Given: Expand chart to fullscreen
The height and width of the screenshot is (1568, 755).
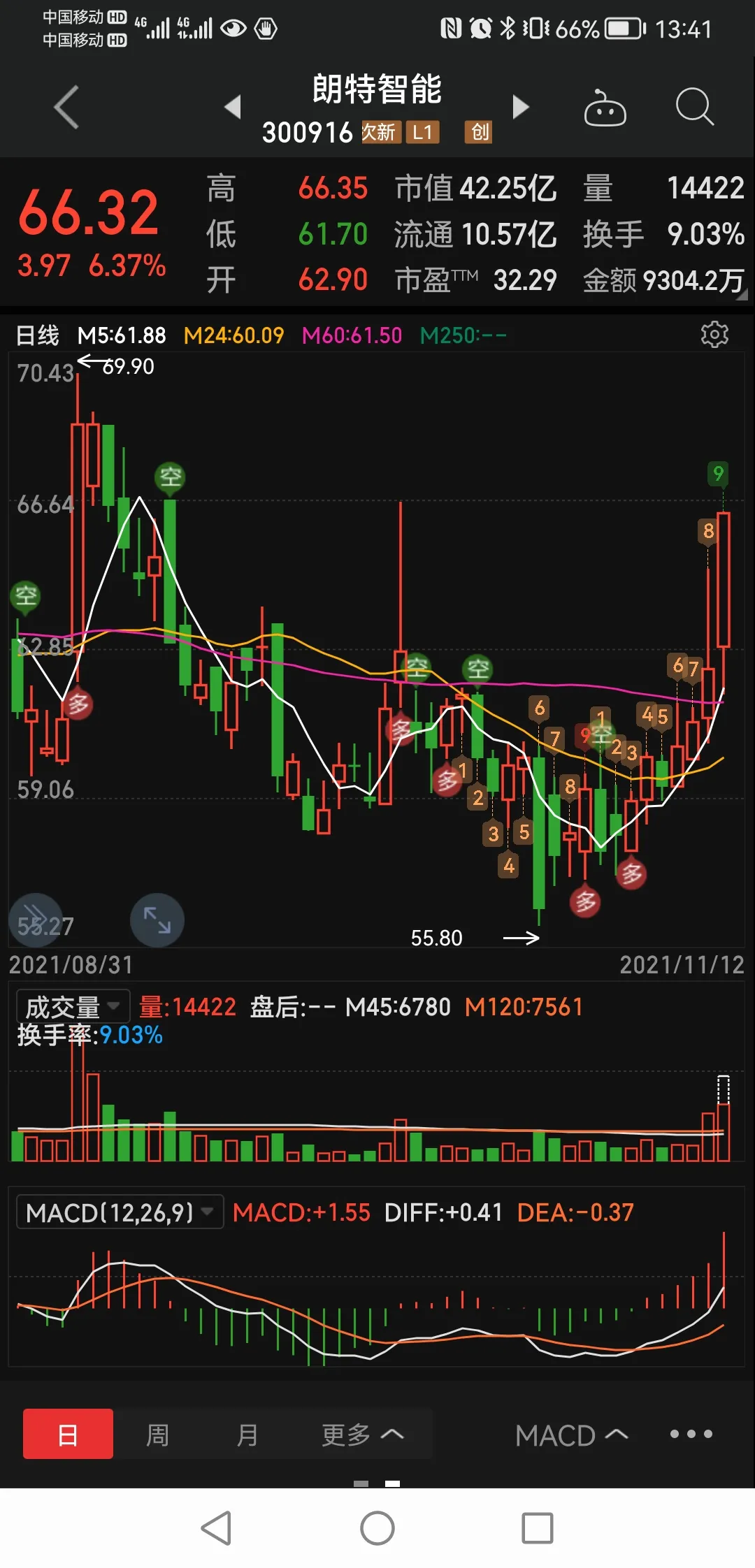Looking at the screenshot, I should click(x=157, y=920).
